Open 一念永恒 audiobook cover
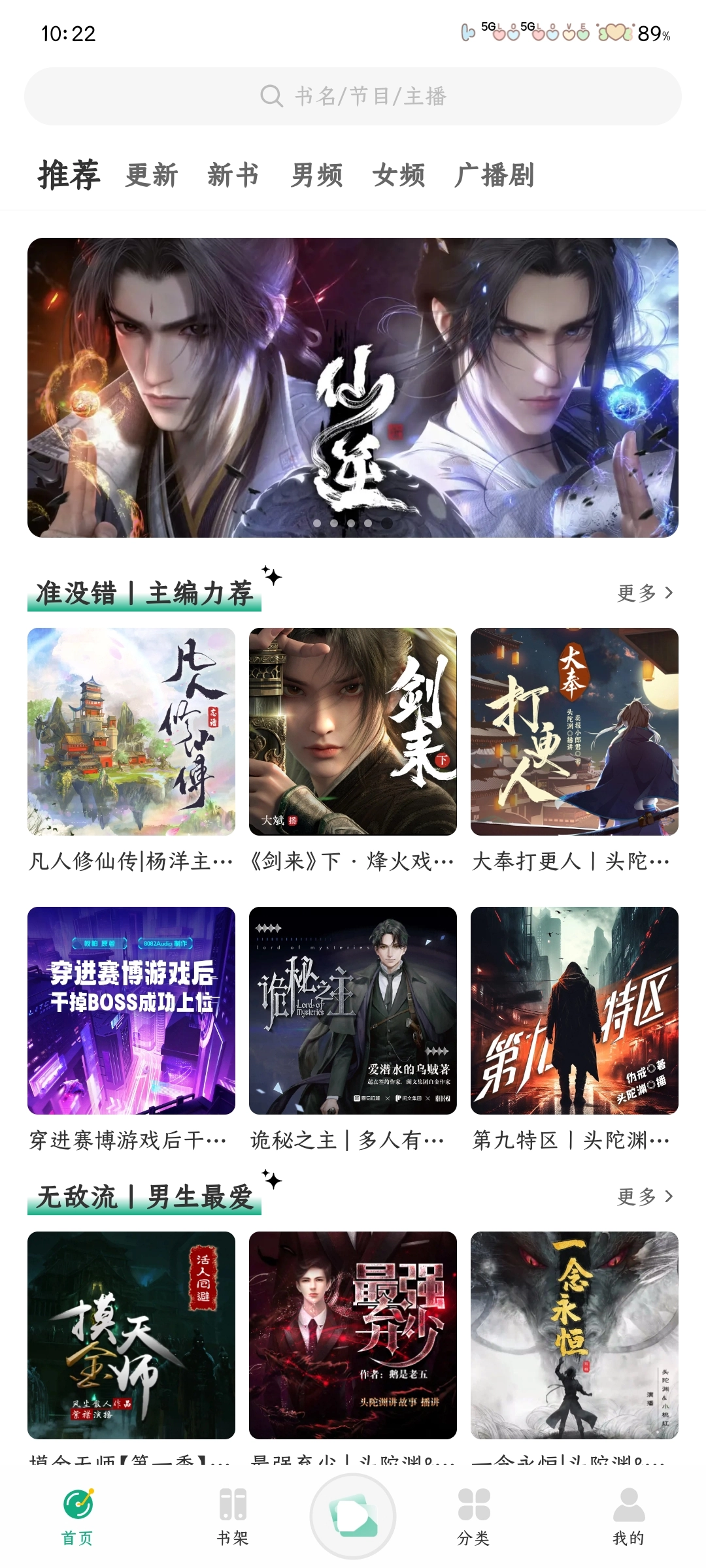 575,1335
